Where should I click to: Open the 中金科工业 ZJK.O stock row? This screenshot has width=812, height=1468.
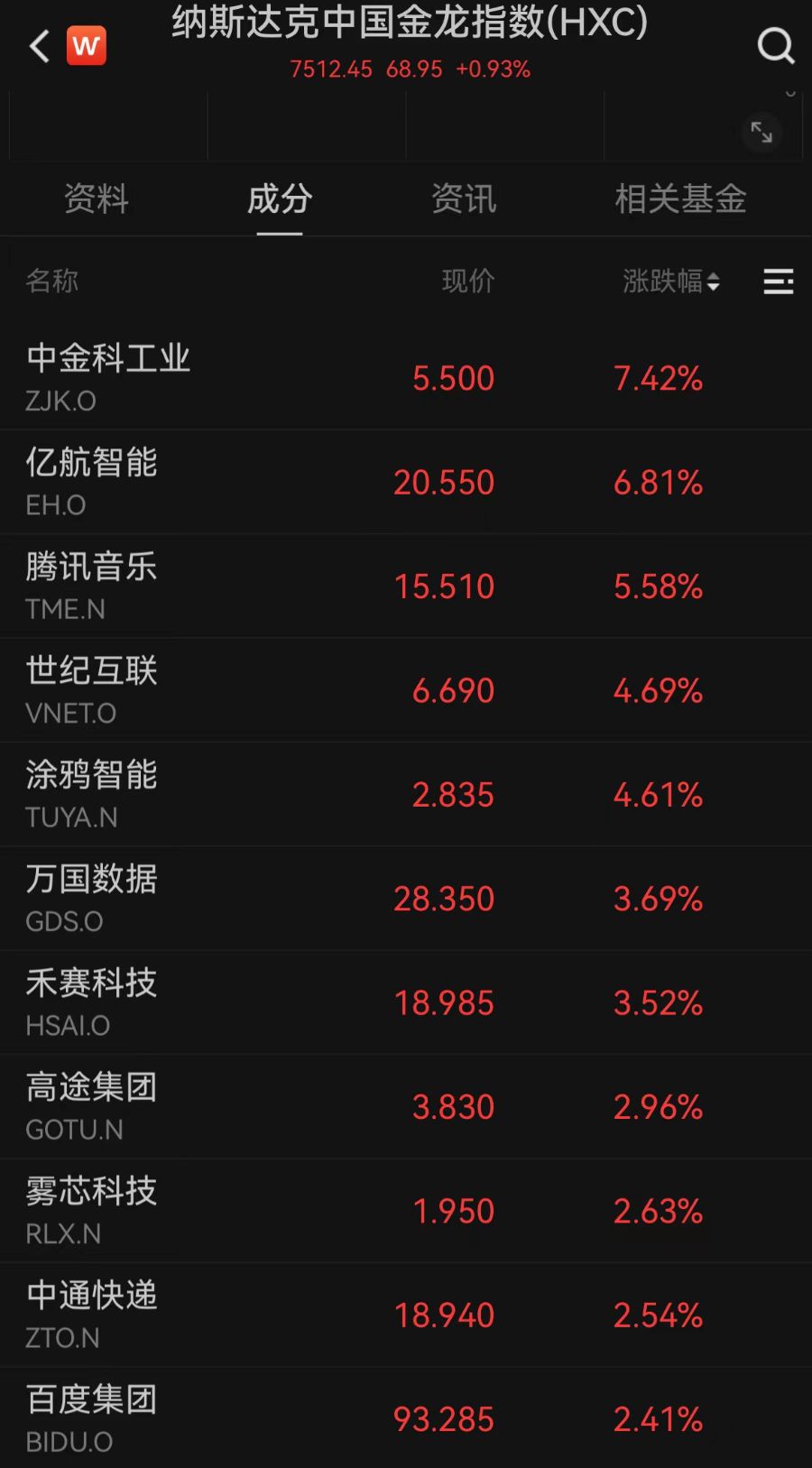point(406,377)
